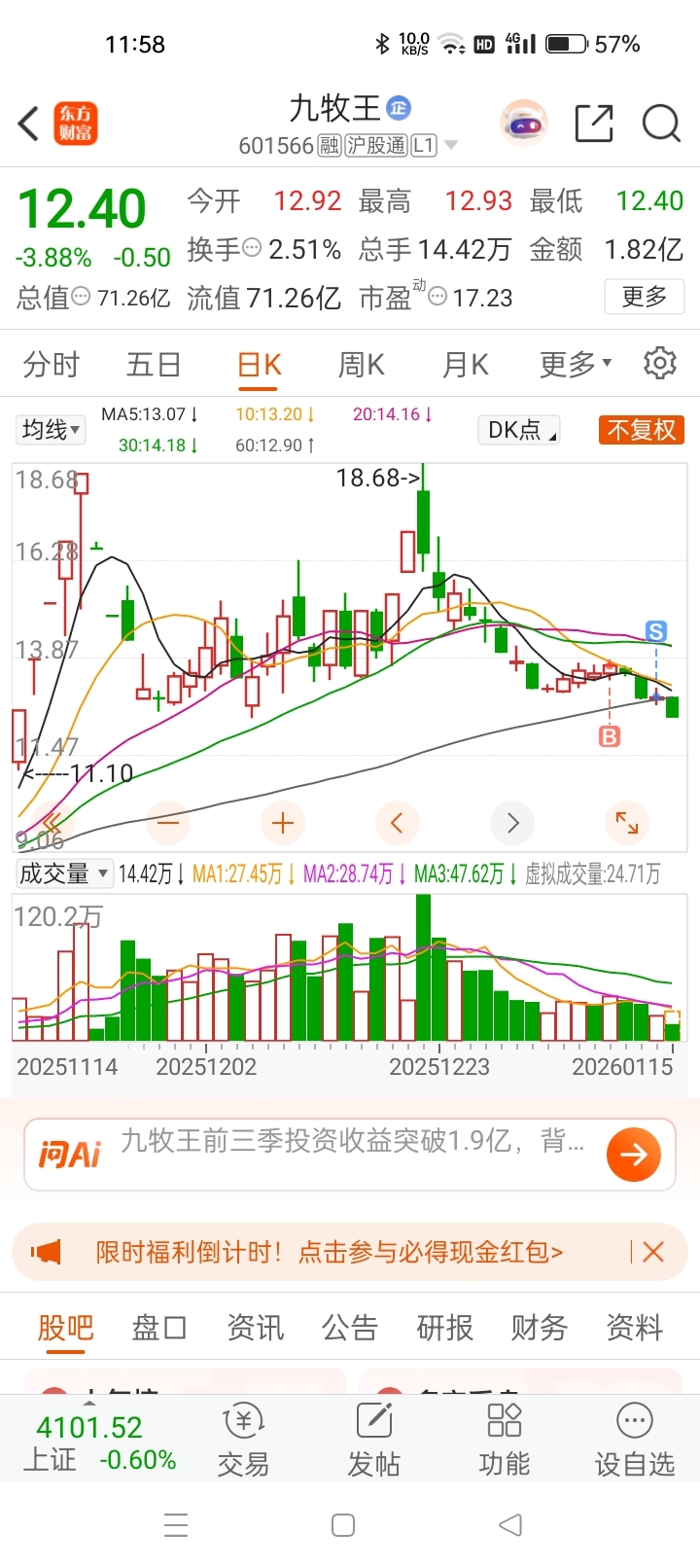Go back using the top-left arrow
700x1568 pixels.
pos(29,125)
